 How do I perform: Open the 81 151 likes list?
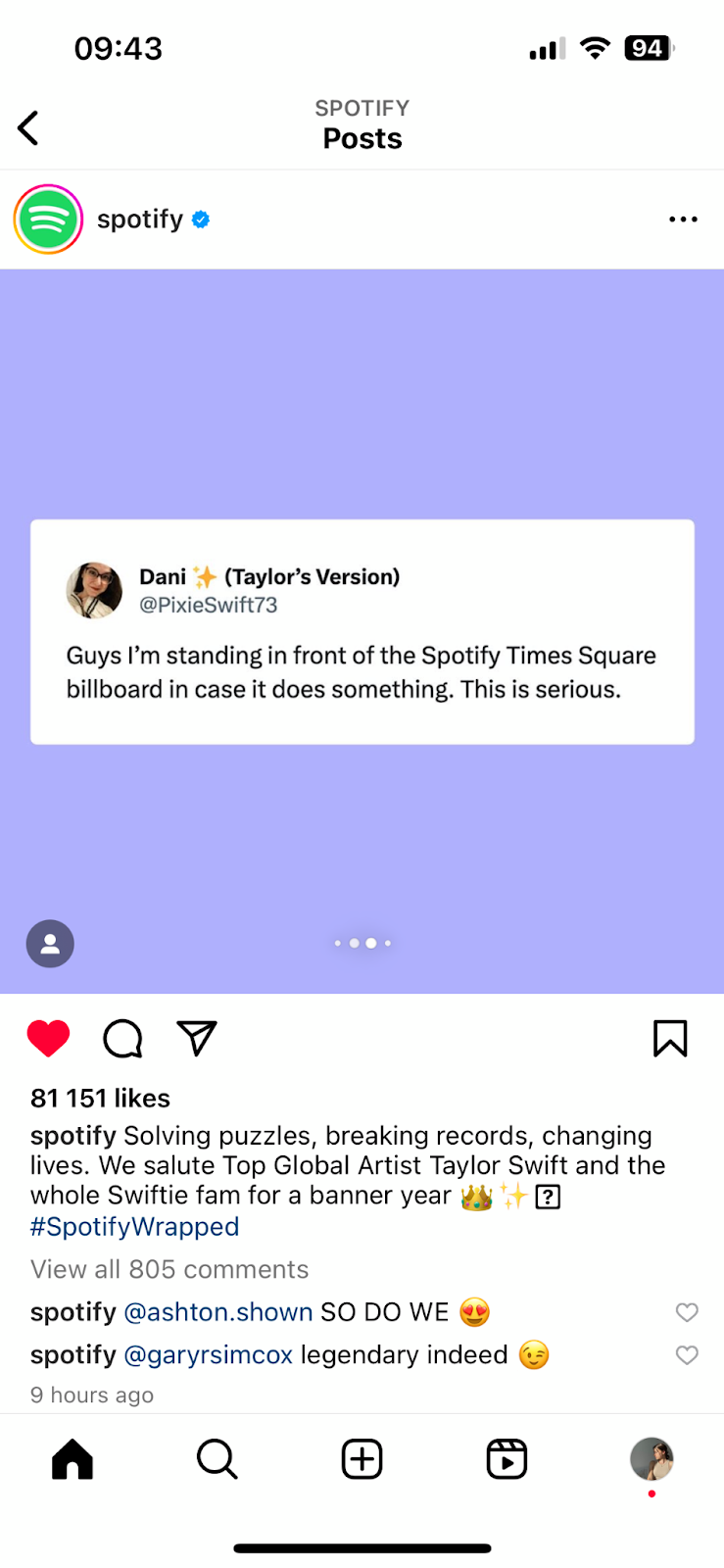tap(100, 1099)
